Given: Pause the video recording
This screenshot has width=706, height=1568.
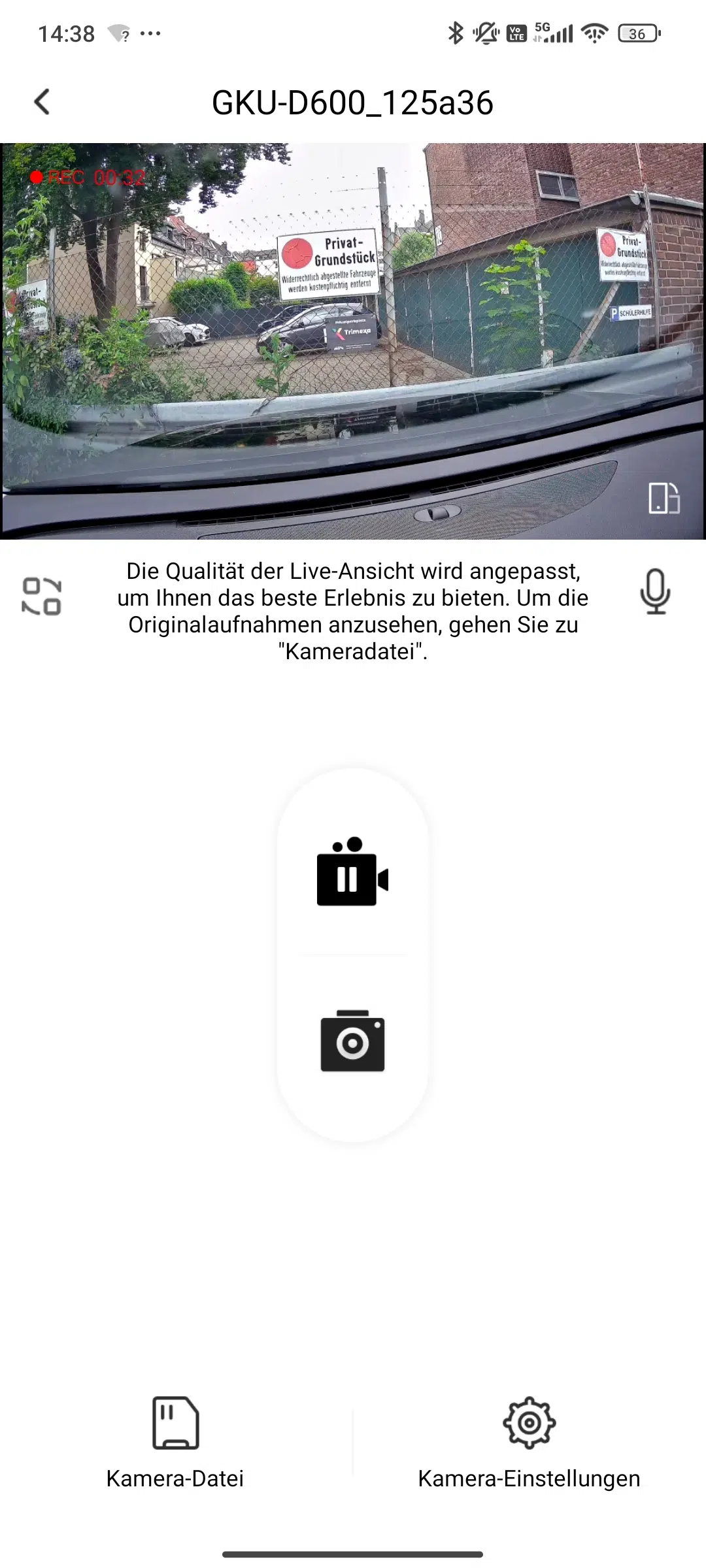Looking at the screenshot, I should tap(352, 872).
